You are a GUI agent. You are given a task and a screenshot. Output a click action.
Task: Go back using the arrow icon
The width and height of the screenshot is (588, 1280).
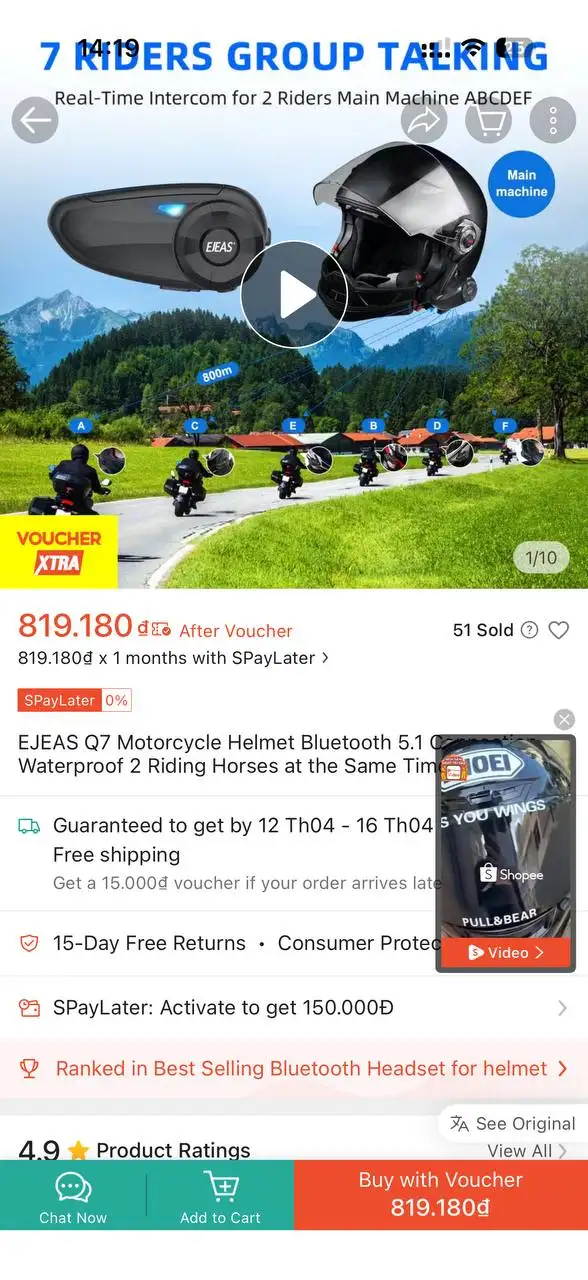pos(35,121)
